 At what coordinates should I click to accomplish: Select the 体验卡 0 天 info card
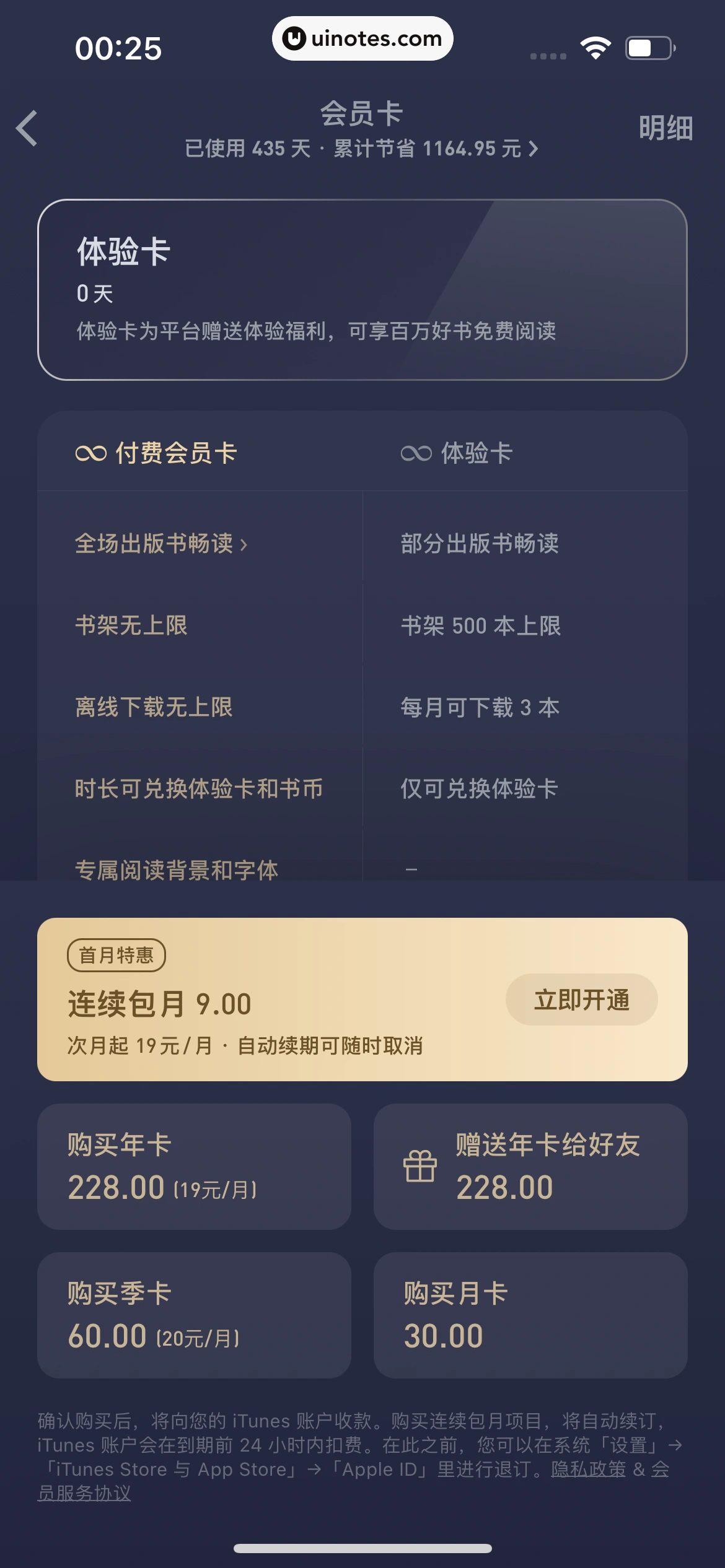(362, 289)
